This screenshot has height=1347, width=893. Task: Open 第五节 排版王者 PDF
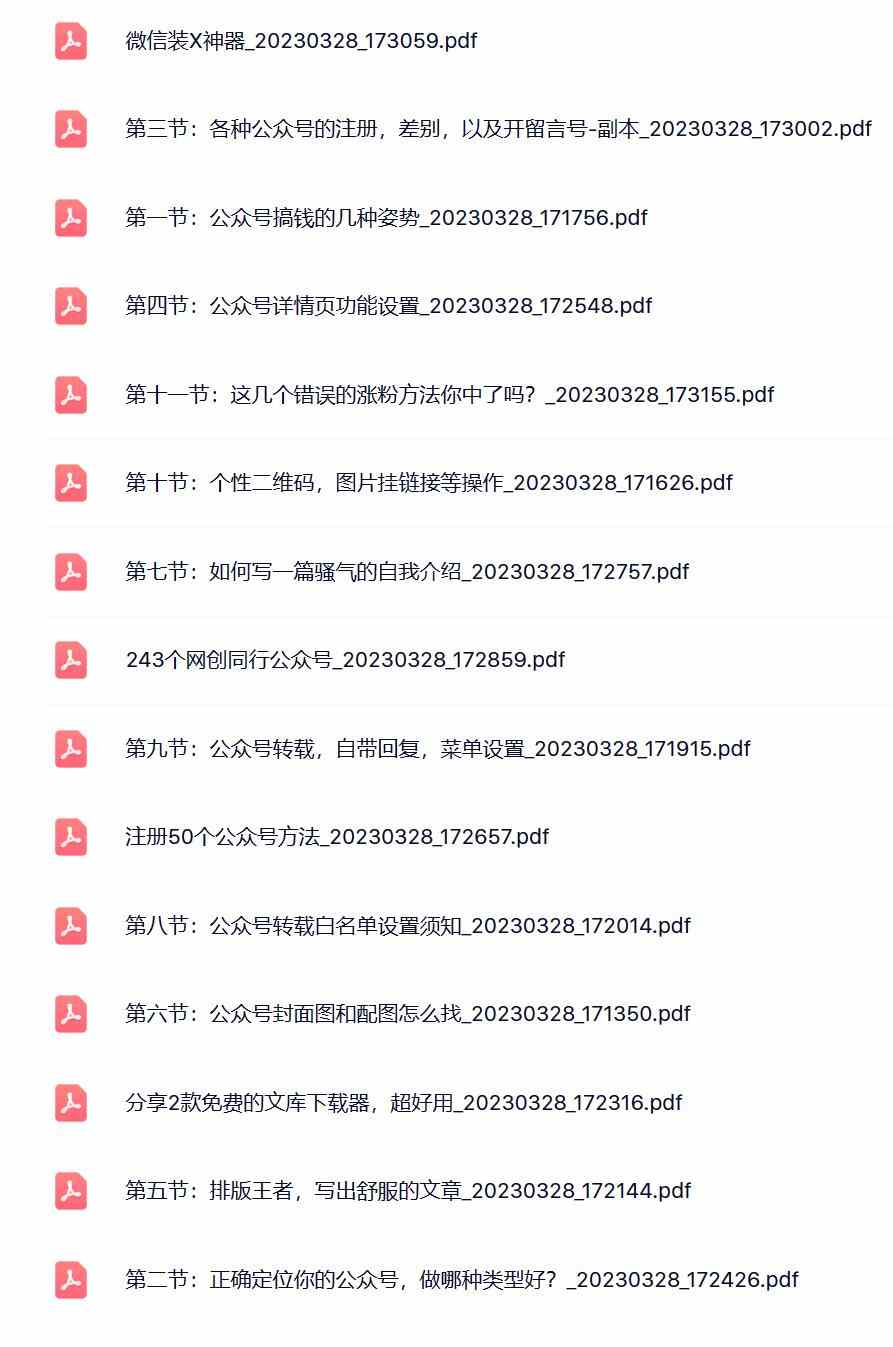[x=407, y=1191]
